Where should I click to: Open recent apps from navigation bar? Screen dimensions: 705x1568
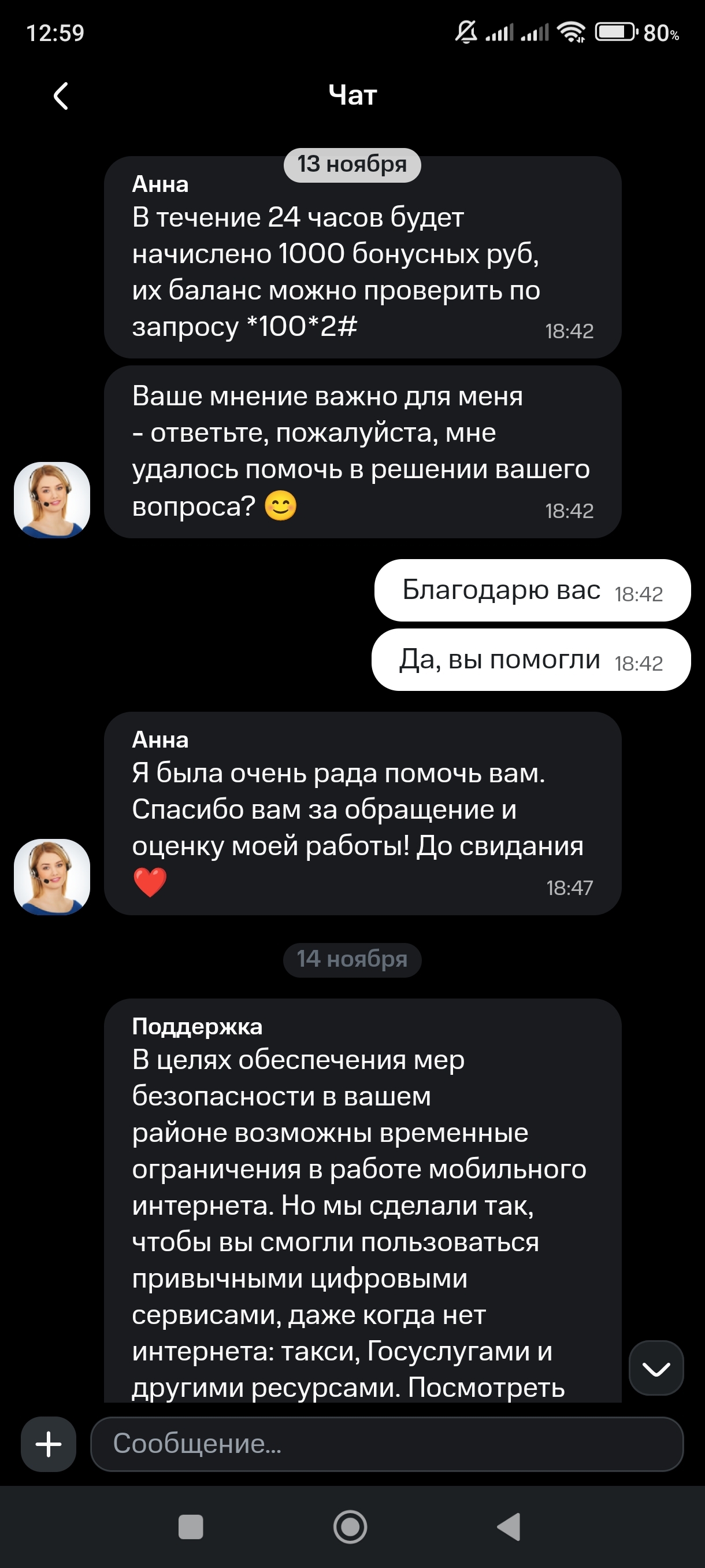(x=190, y=1526)
